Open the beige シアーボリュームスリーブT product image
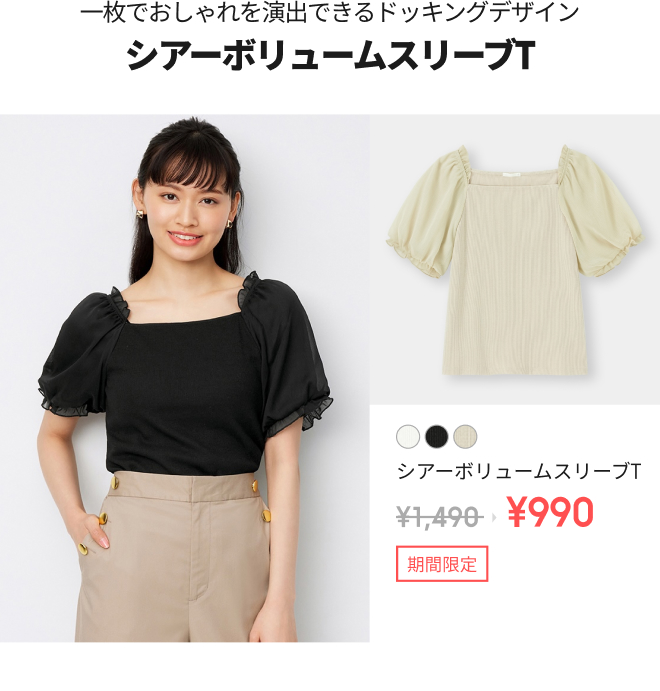 point(515,260)
